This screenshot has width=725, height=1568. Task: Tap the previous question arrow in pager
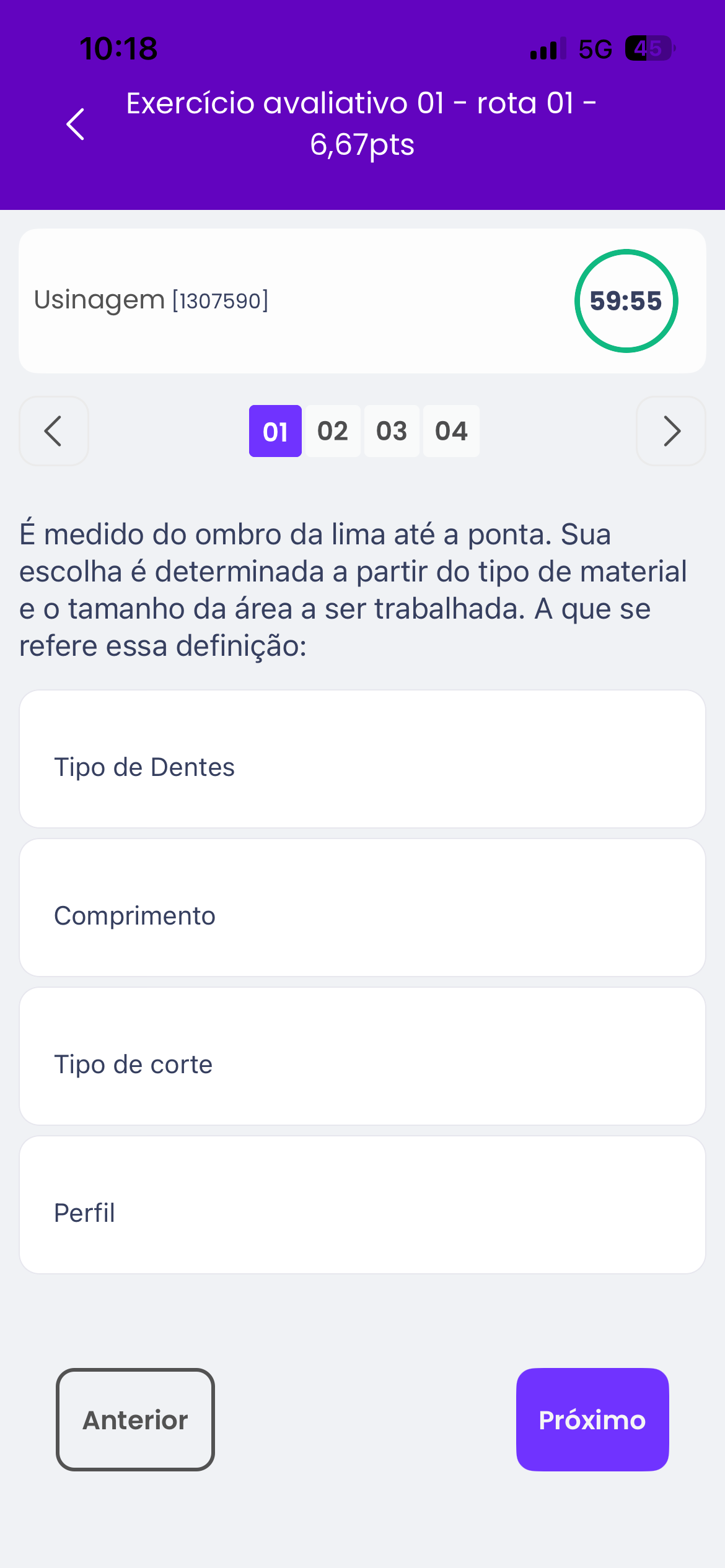54,431
